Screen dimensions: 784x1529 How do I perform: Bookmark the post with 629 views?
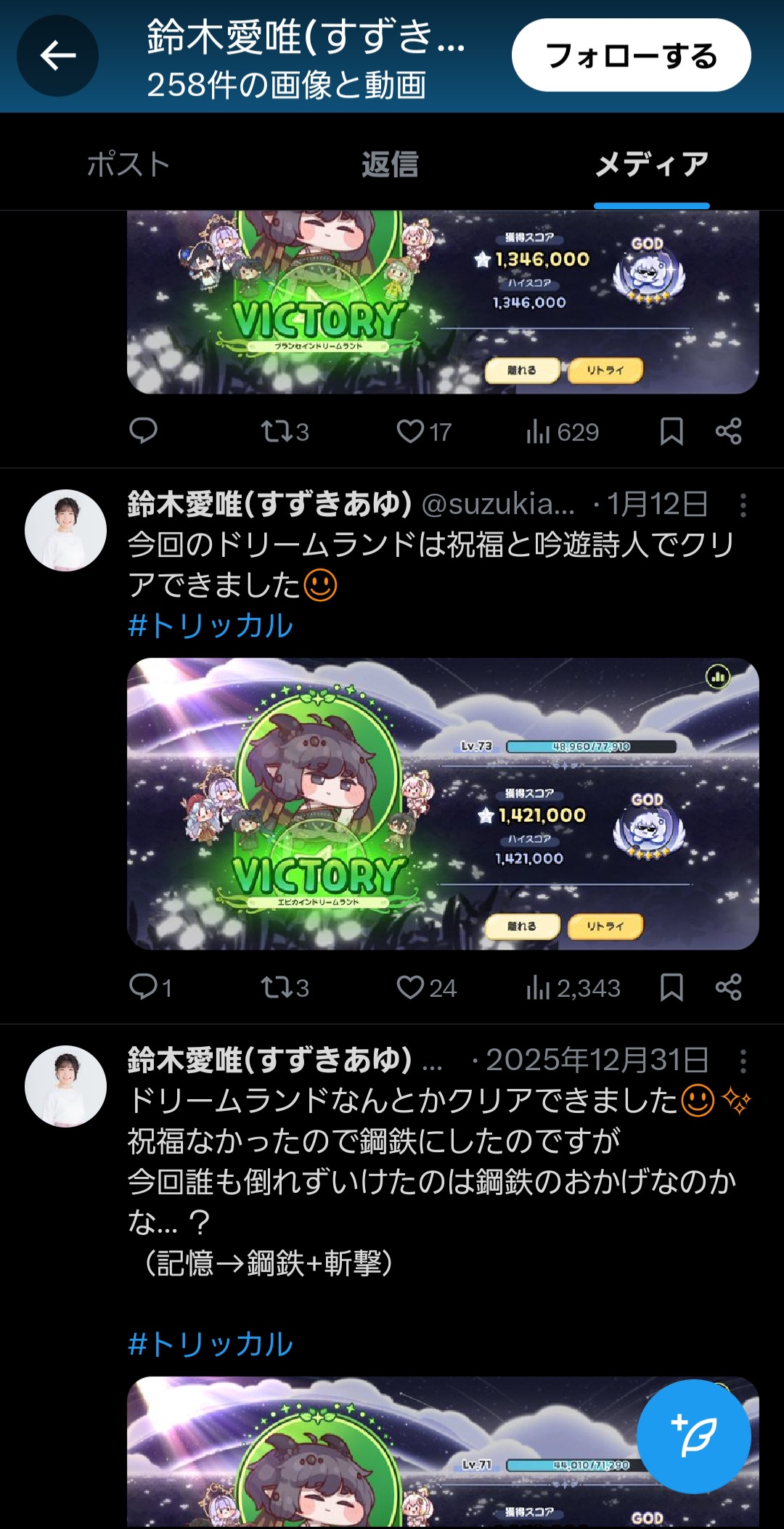[x=671, y=432]
